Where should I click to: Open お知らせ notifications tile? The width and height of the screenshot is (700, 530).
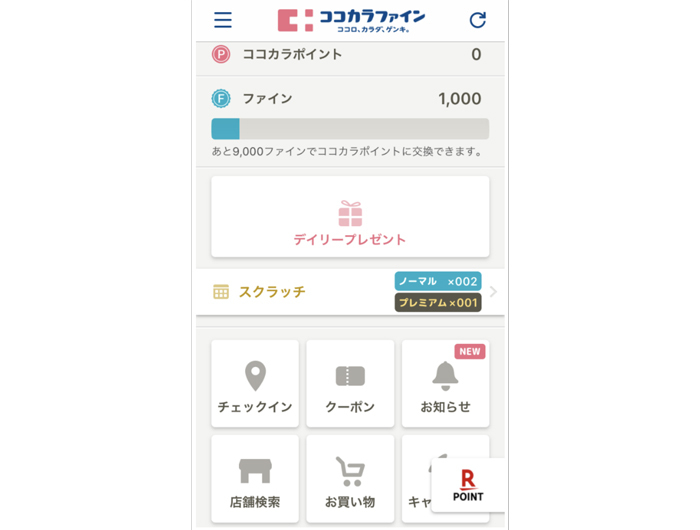coord(445,384)
